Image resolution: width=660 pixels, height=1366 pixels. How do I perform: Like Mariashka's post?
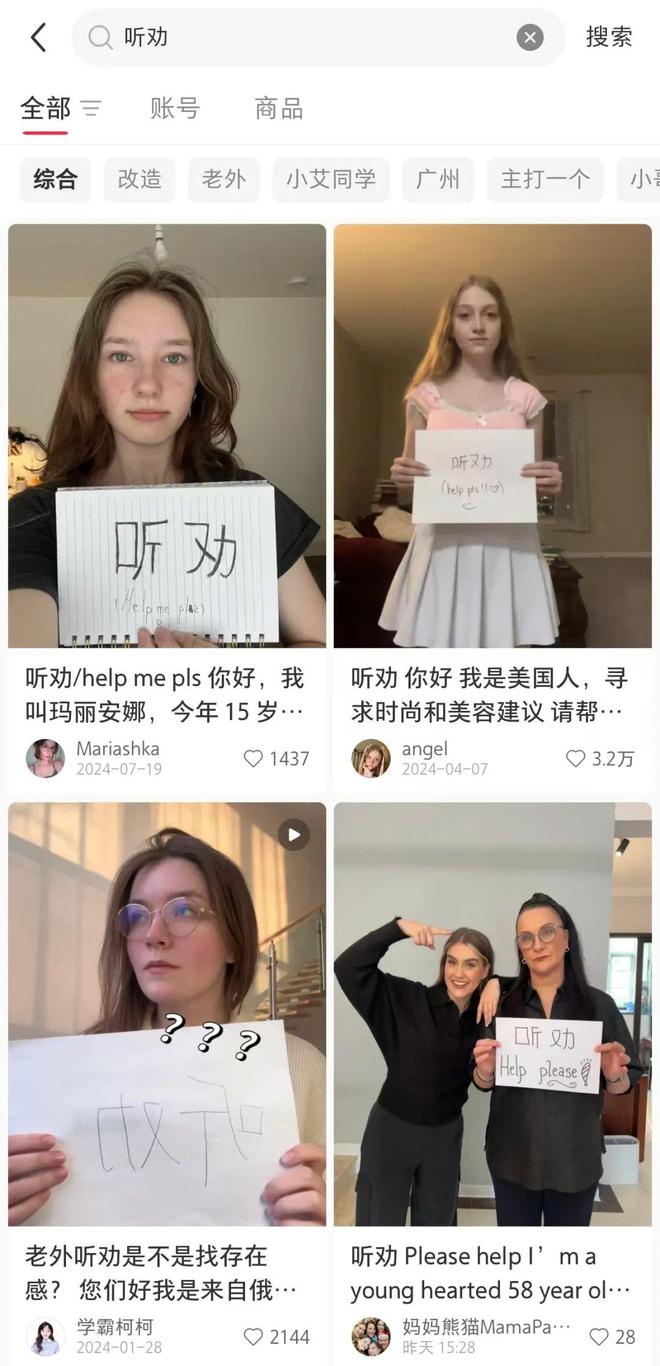click(x=254, y=759)
